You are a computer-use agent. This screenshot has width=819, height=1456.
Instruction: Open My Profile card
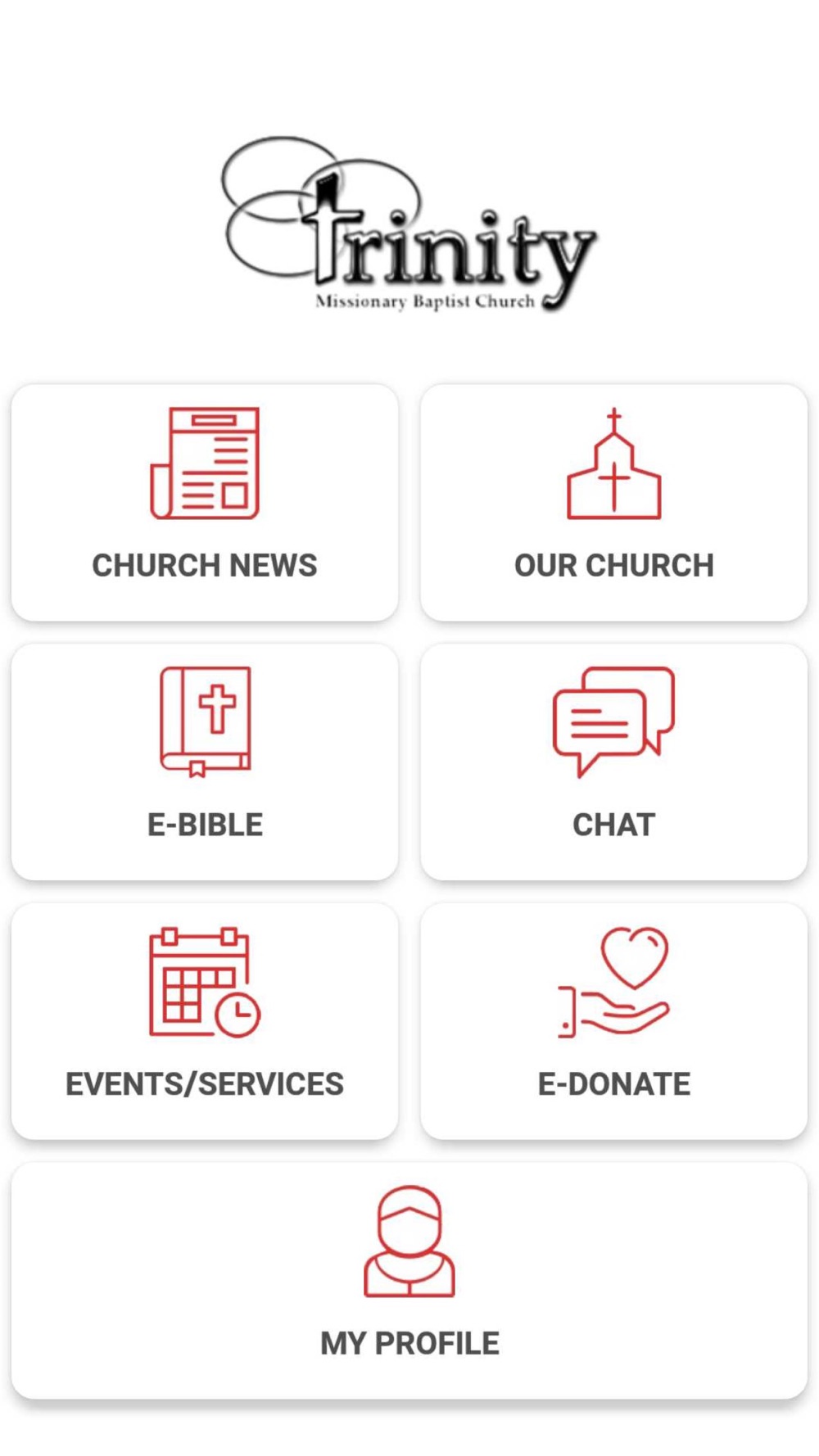[x=409, y=1280]
